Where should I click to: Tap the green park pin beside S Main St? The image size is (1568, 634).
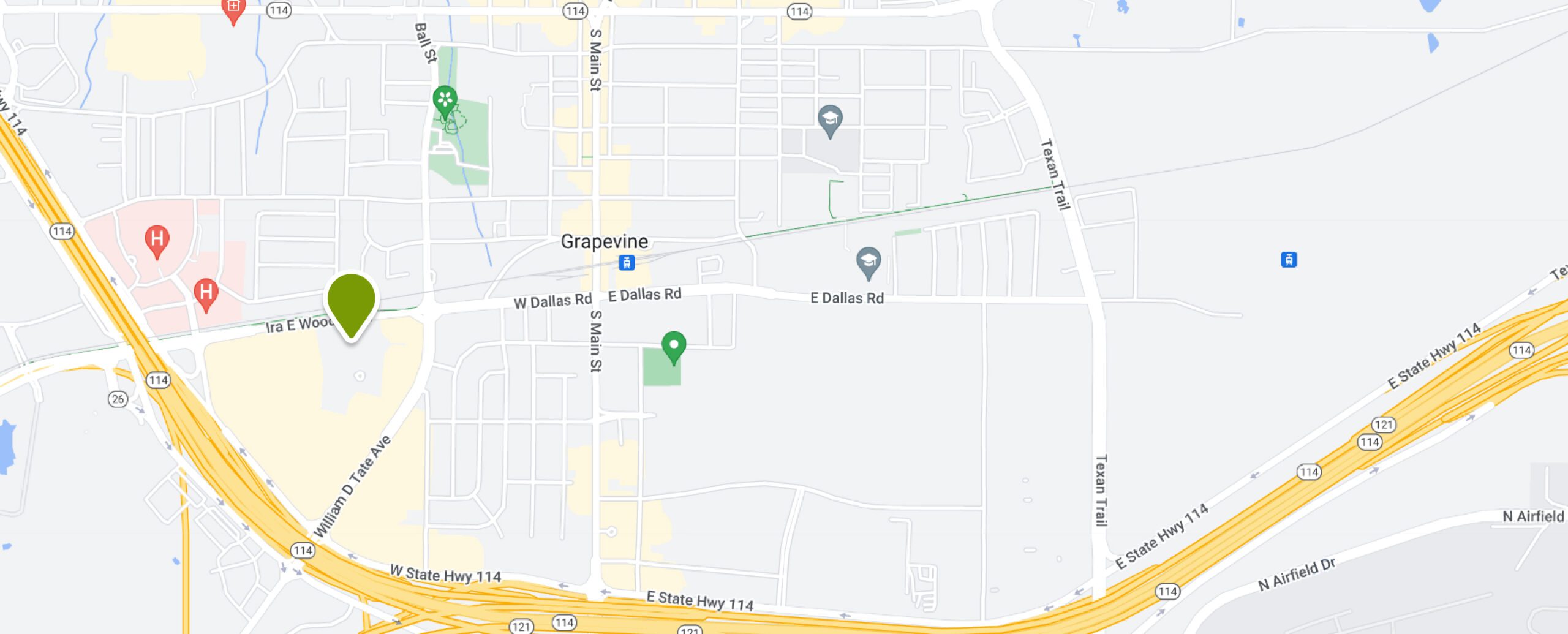(x=674, y=345)
